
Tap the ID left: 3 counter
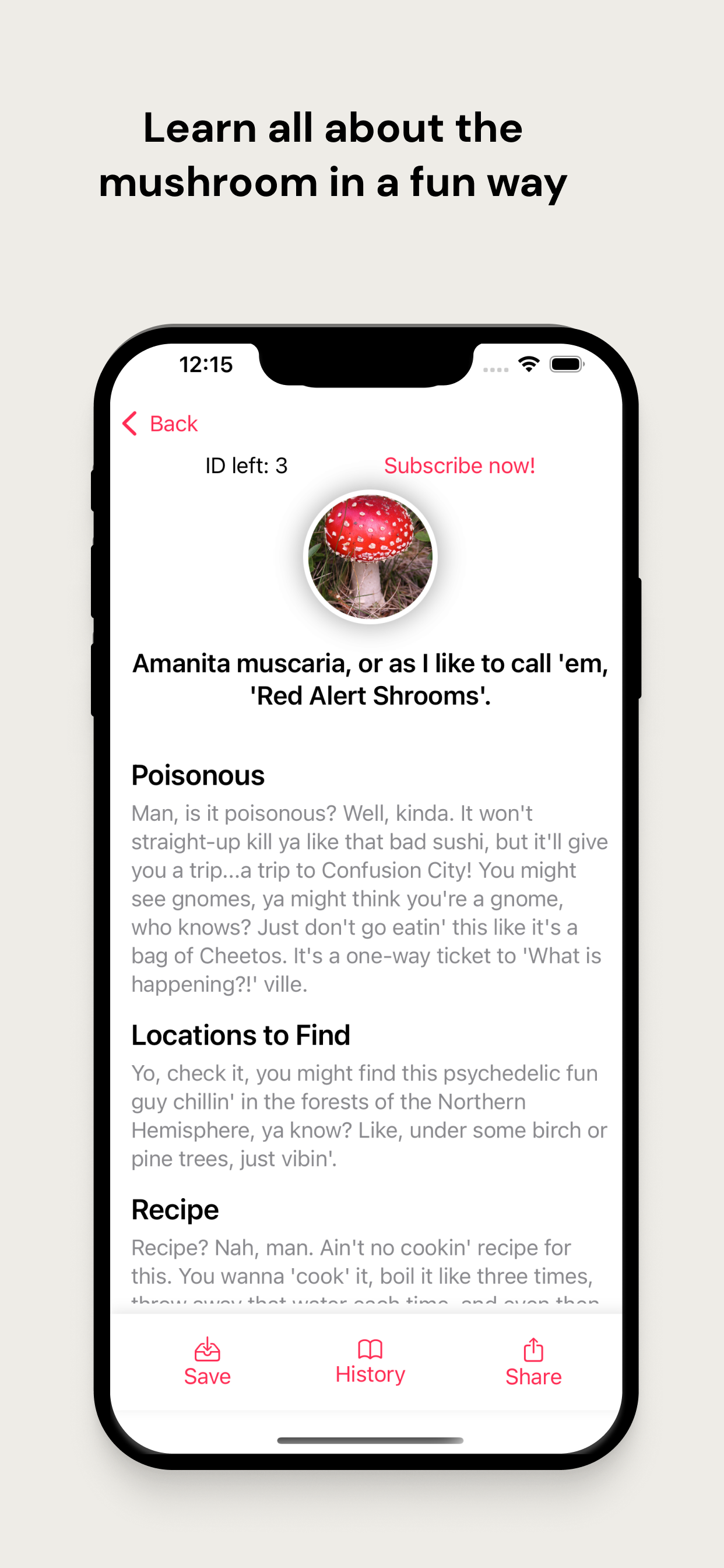pyautogui.click(x=247, y=465)
